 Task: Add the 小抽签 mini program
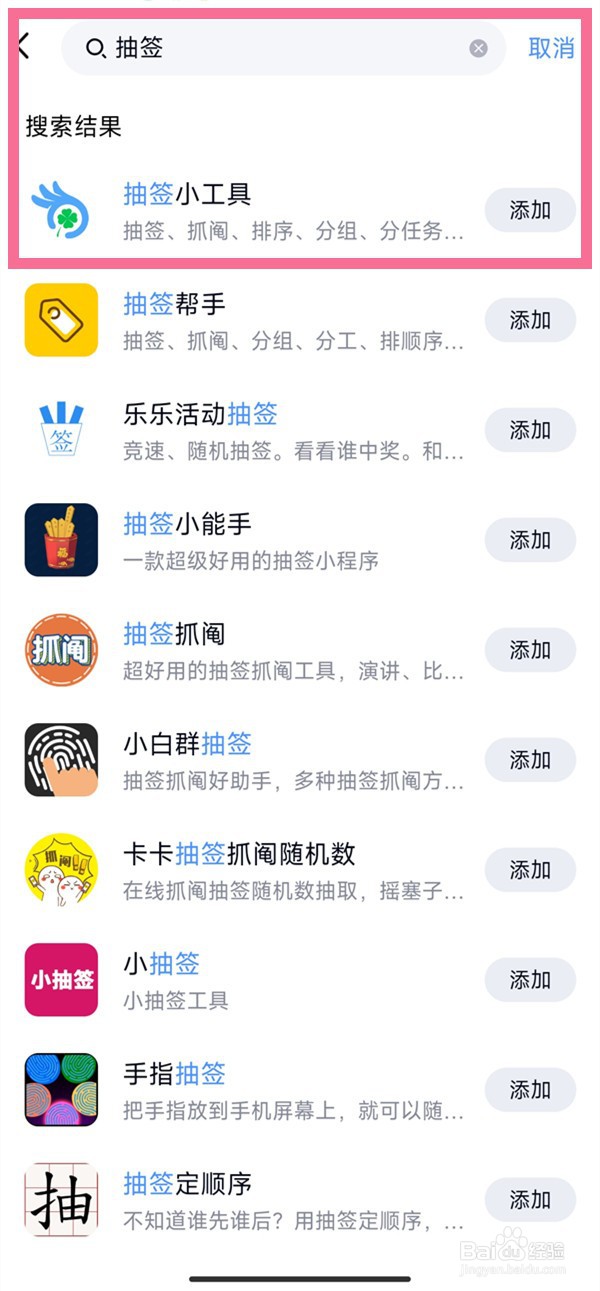[x=530, y=980]
